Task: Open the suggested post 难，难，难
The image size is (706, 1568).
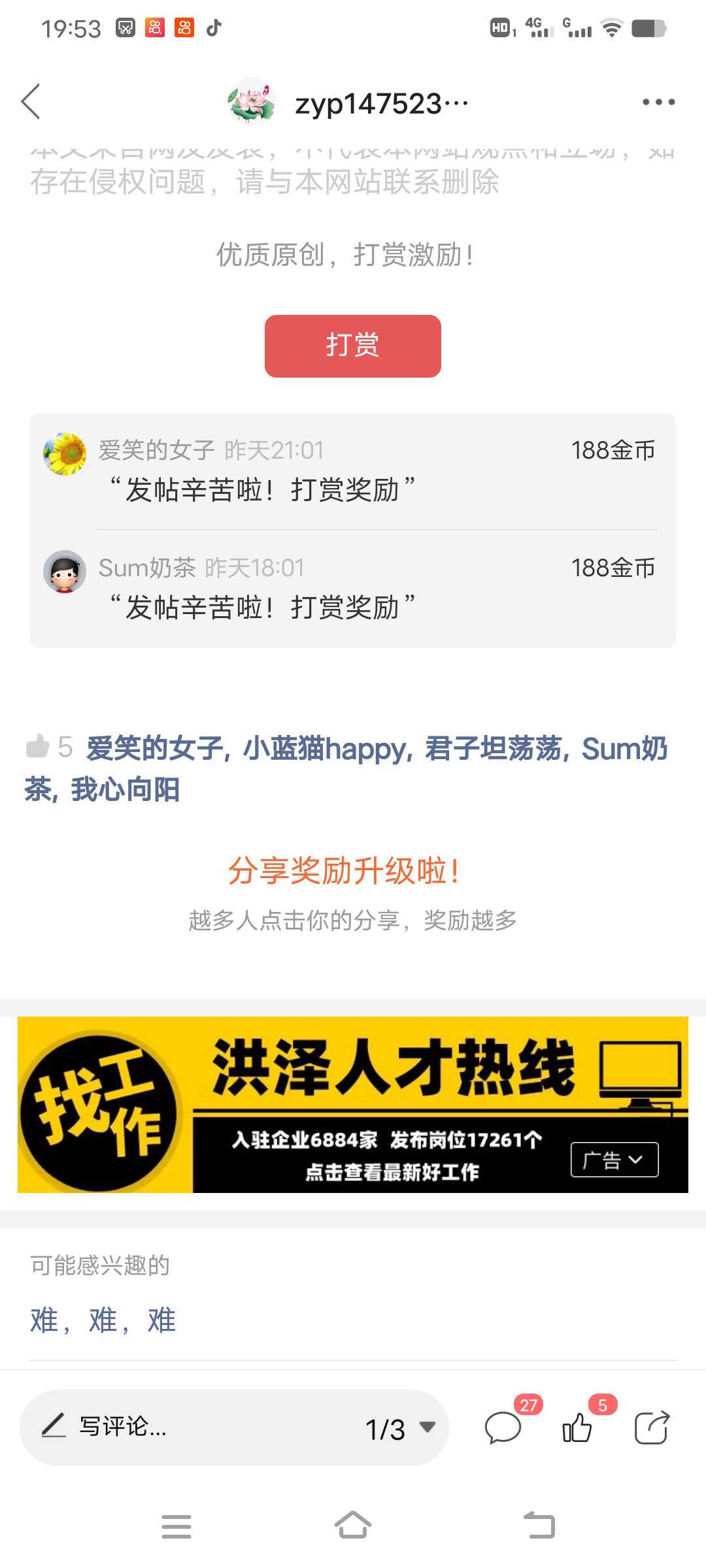Action: 103,1320
